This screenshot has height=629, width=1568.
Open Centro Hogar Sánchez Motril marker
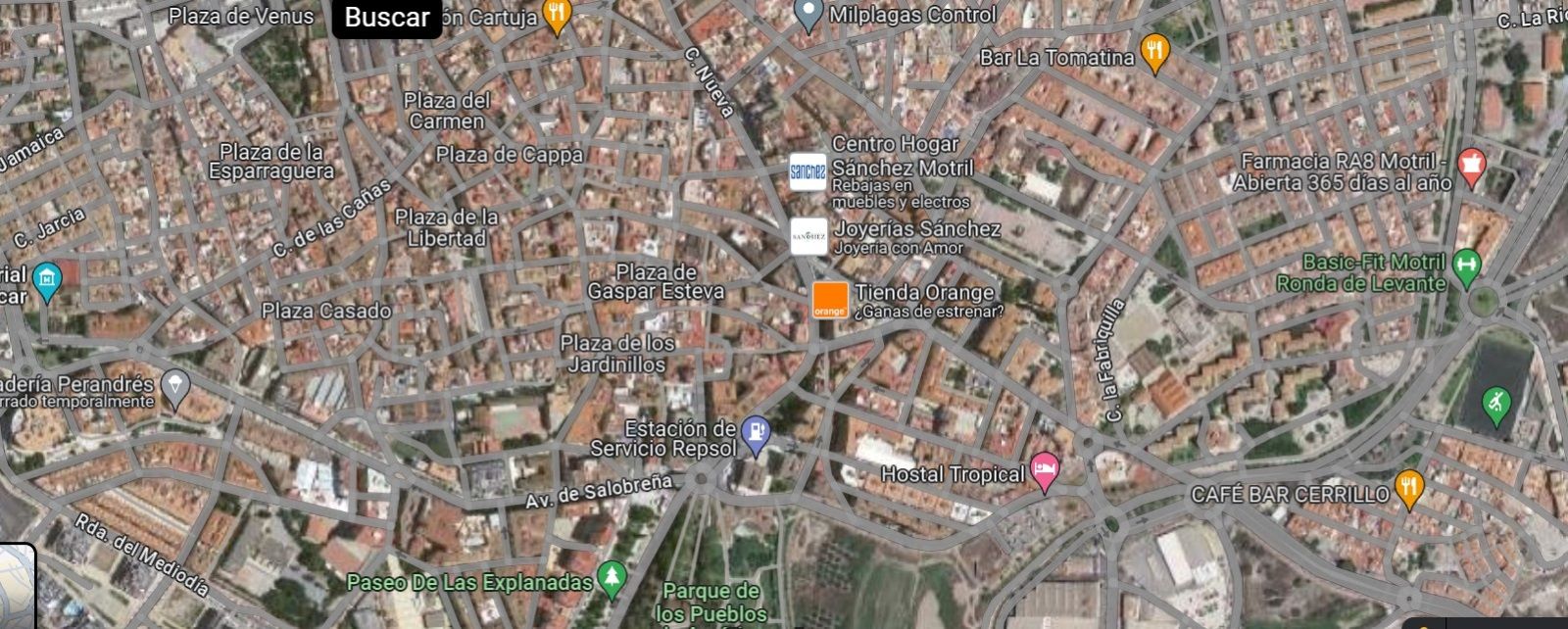coord(808,171)
